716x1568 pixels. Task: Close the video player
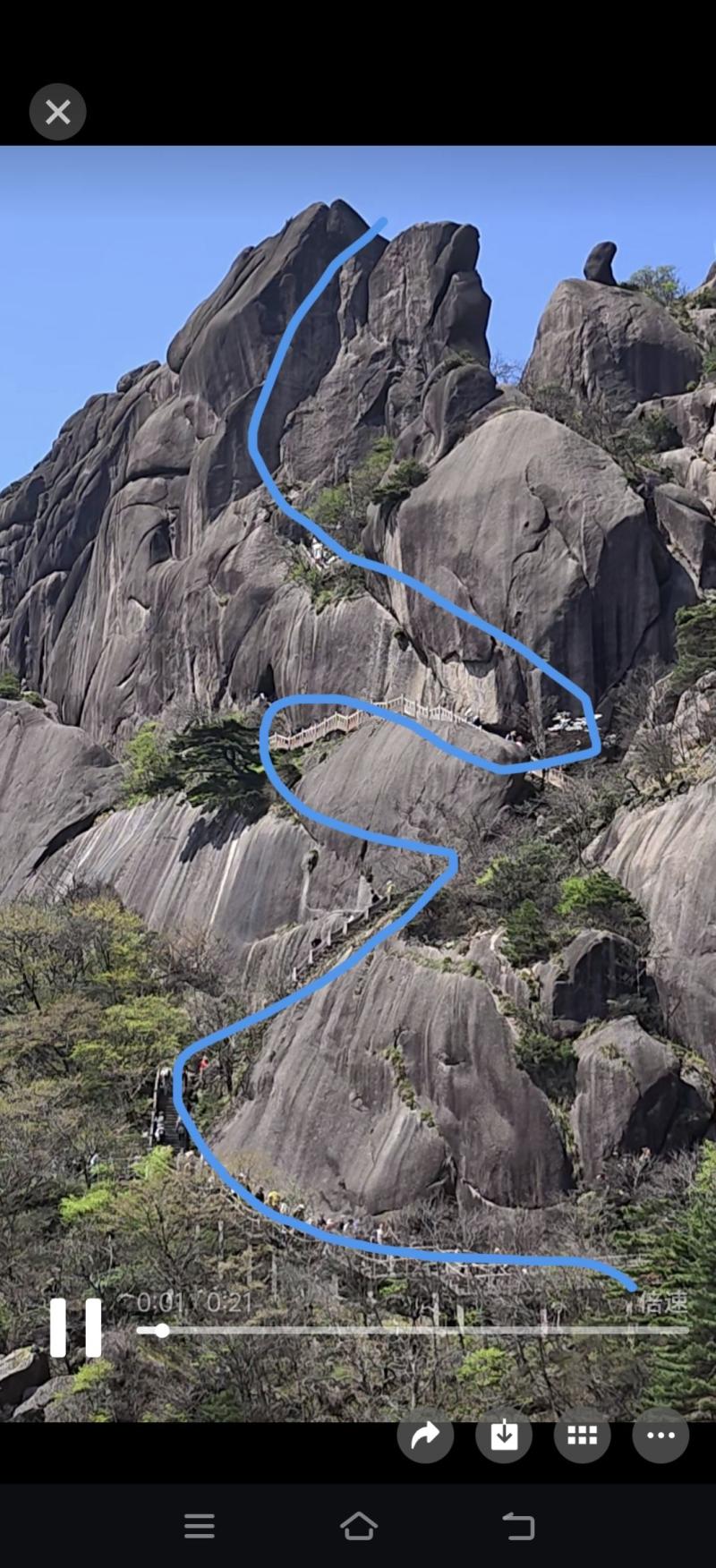pos(57,112)
